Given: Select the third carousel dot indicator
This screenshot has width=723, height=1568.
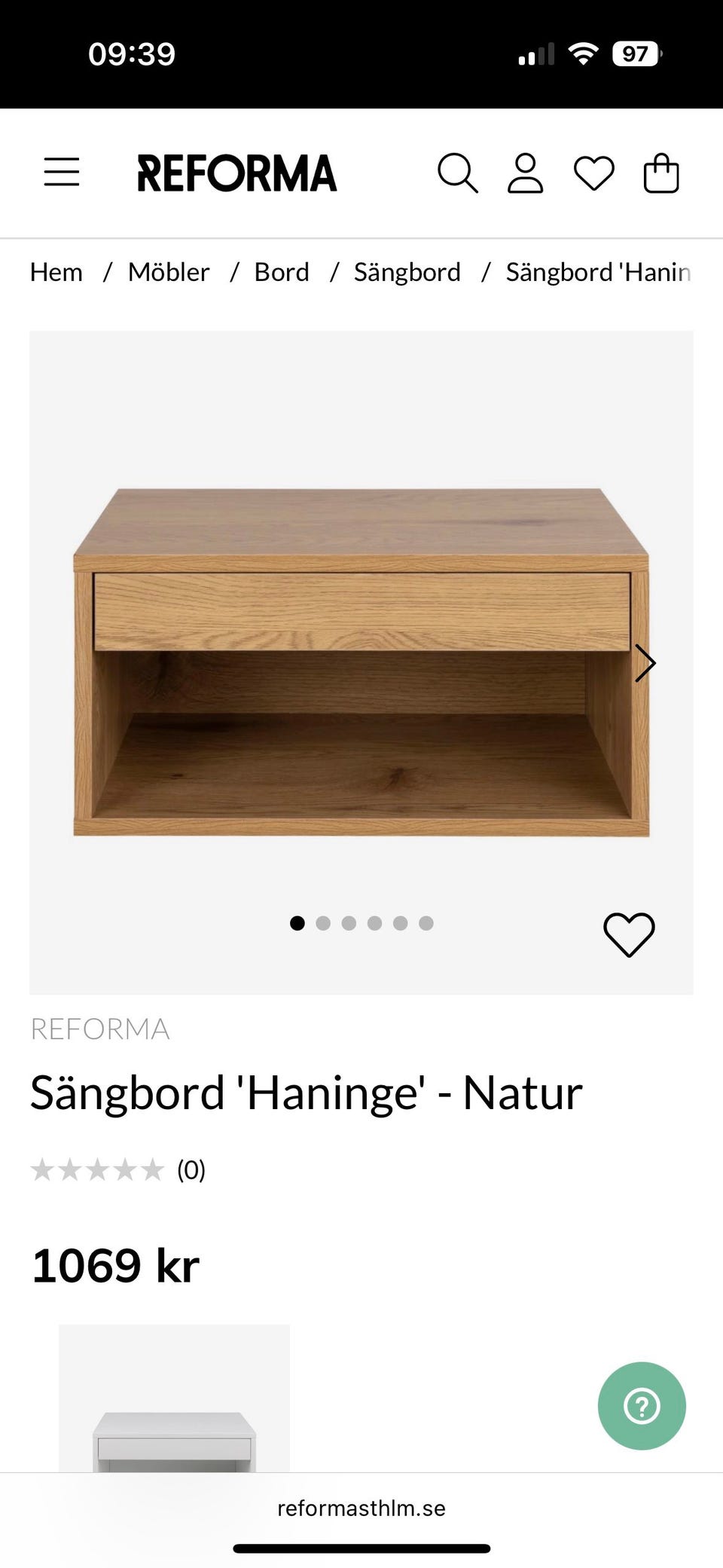Looking at the screenshot, I should (349, 923).
